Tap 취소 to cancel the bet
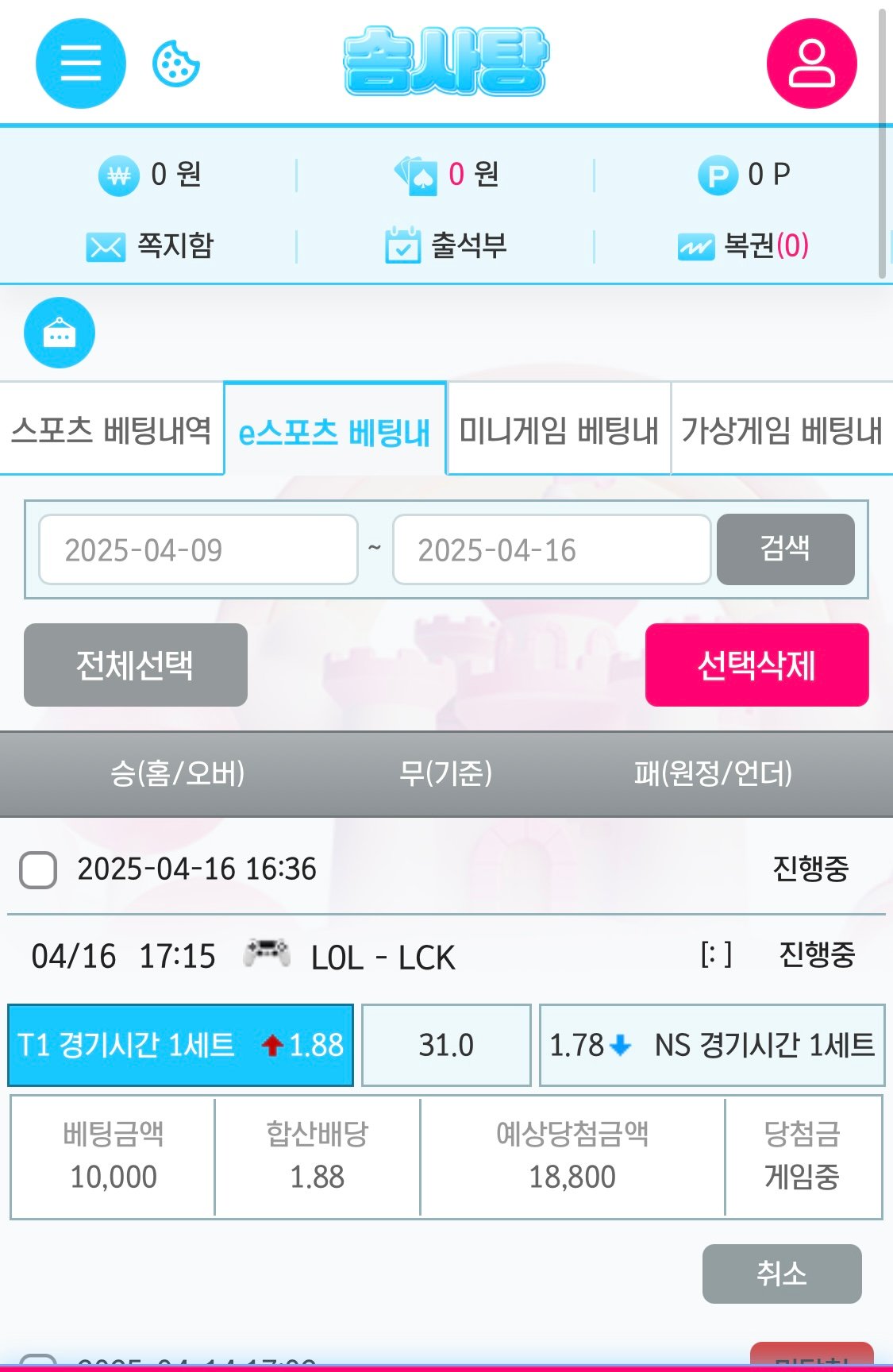893x1372 pixels. (x=781, y=1274)
